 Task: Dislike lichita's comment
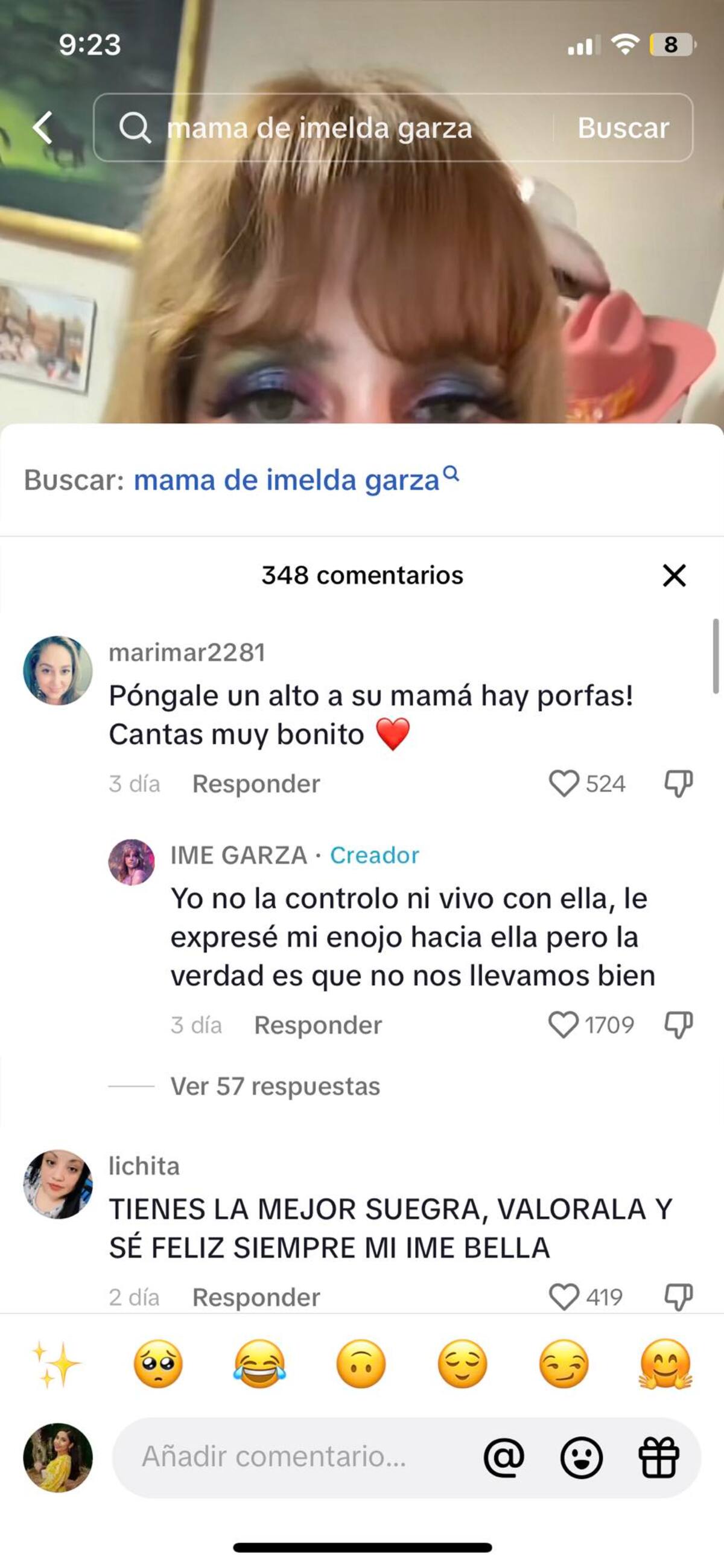point(678,1297)
